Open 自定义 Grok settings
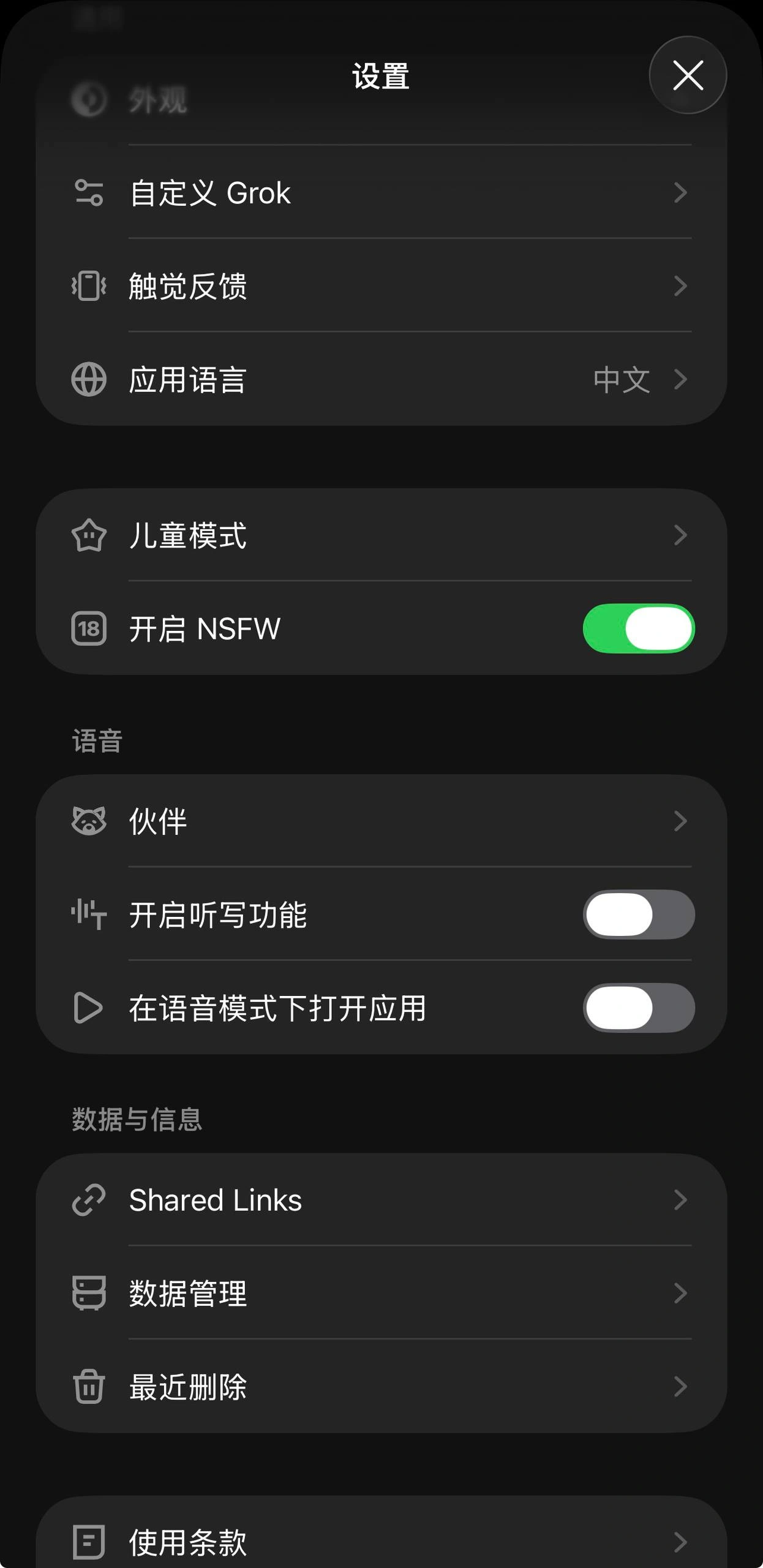The image size is (763, 1568). tap(381, 192)
